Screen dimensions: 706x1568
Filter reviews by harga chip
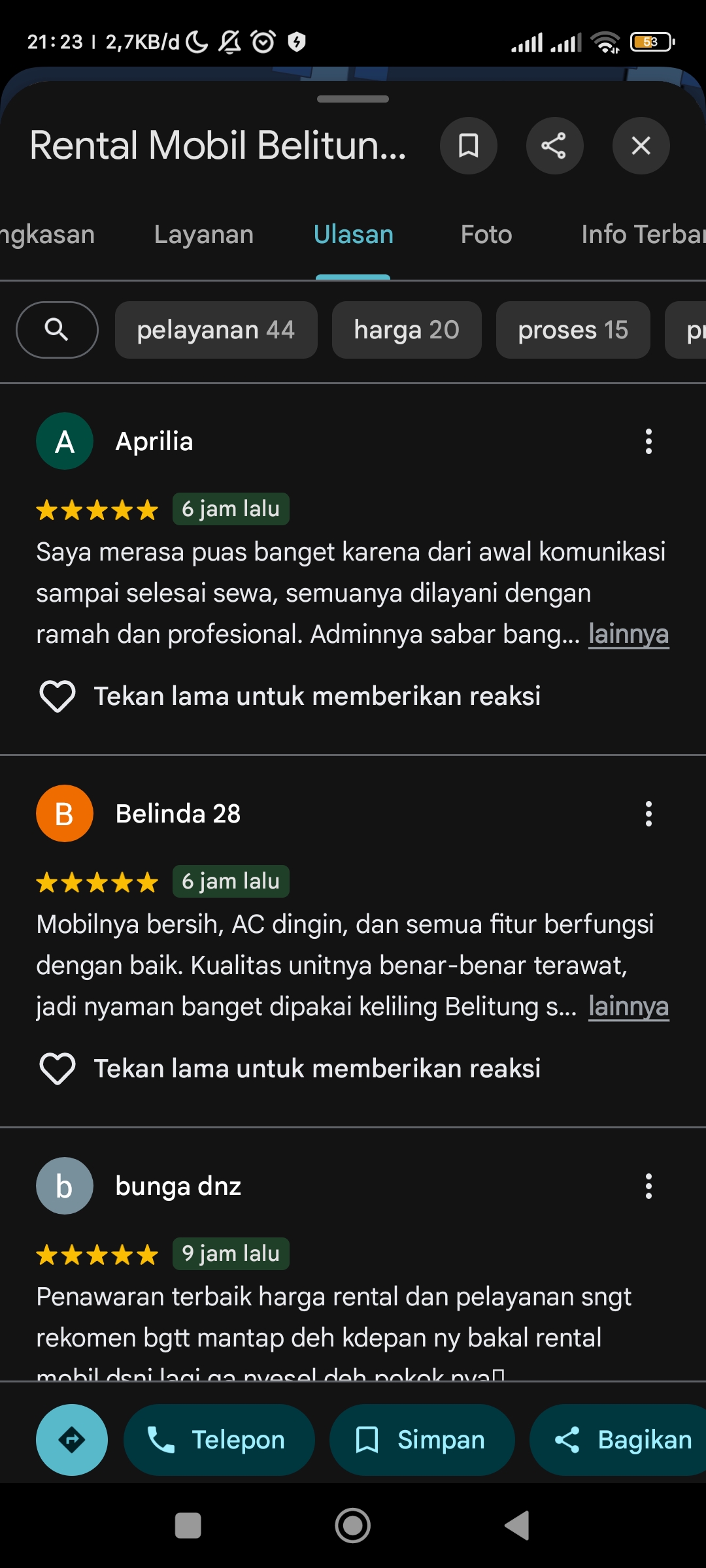pos(407,330)
